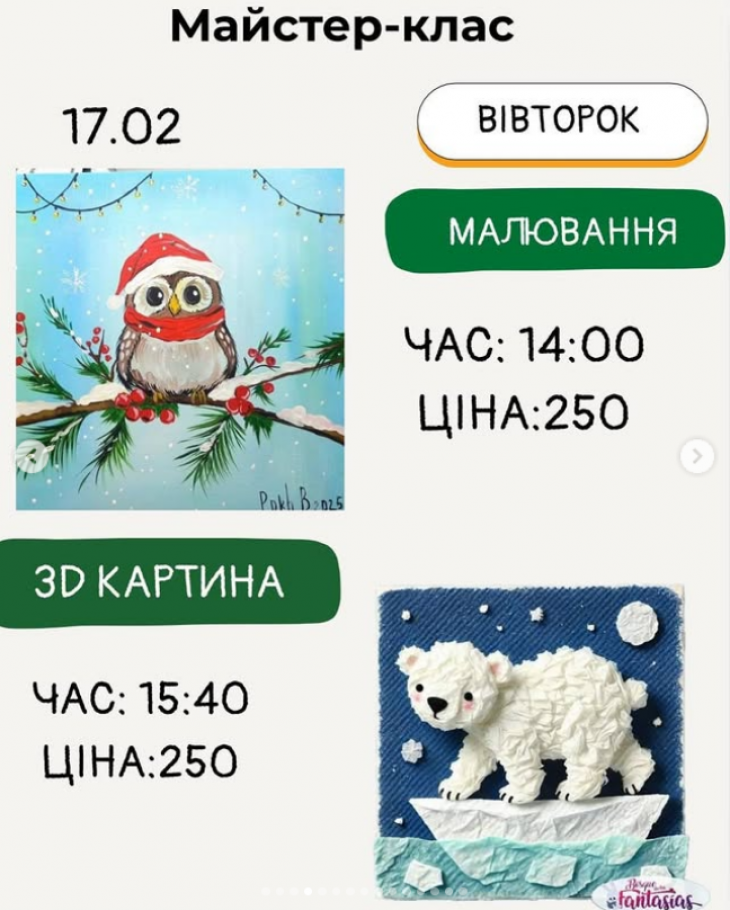Go to the next carousel slide

click(x=697, y=458)
